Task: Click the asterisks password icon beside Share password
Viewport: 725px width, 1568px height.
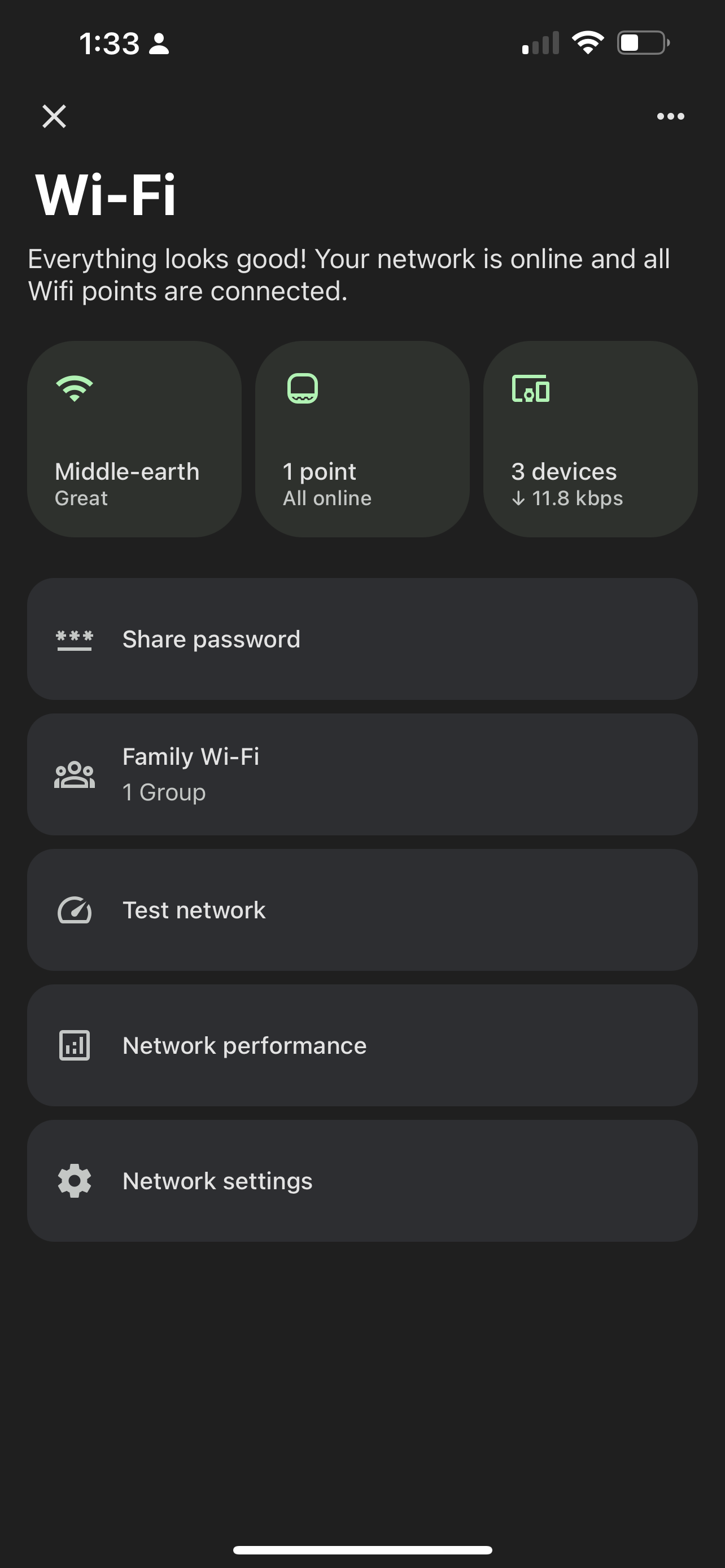Action: click(75, 638)
